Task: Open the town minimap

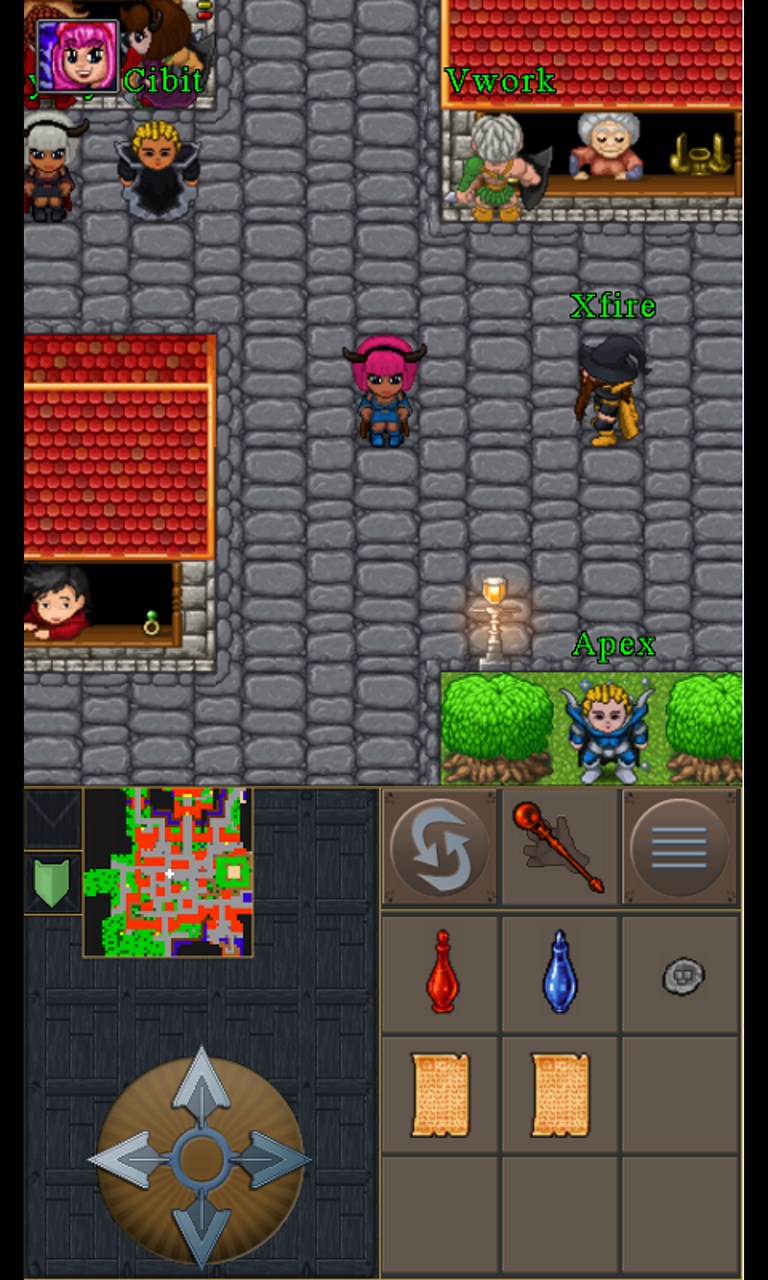Action: pyautogui.click(x=168, y=872)
